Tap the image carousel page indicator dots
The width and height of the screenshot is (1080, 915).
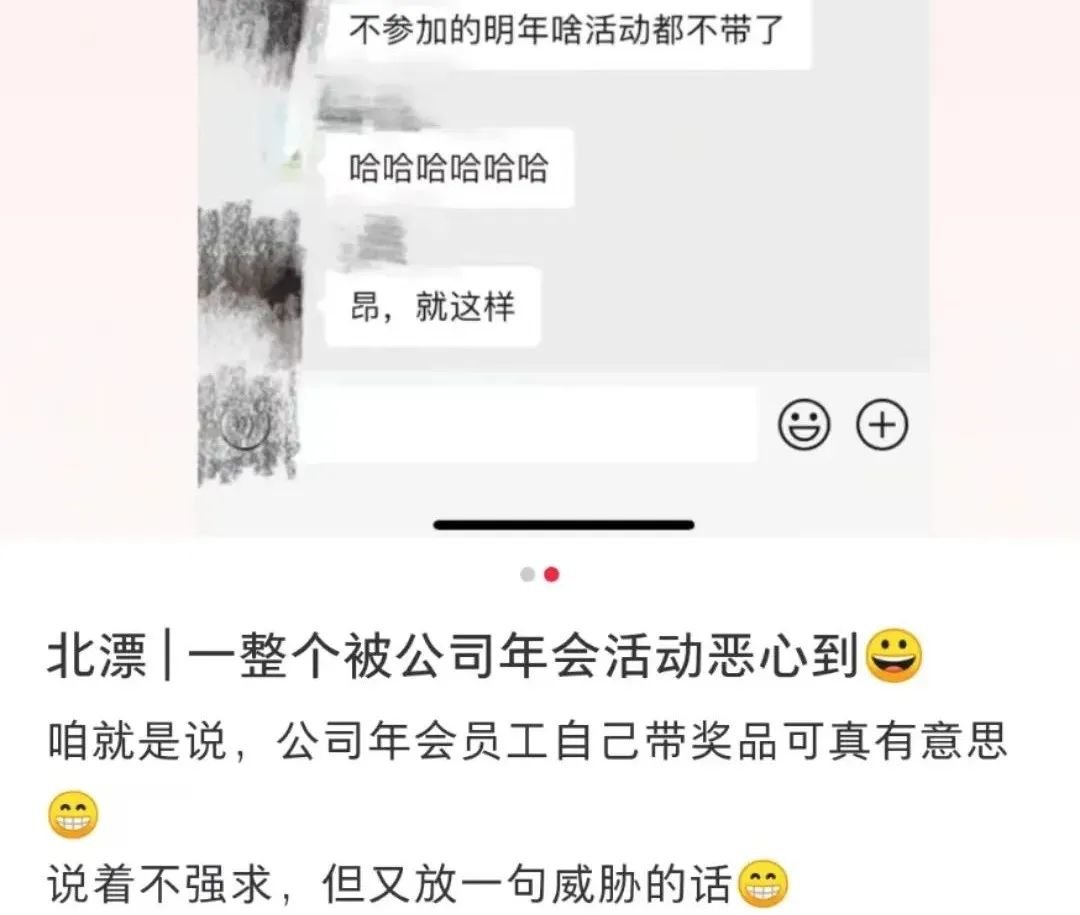point(540,574)
